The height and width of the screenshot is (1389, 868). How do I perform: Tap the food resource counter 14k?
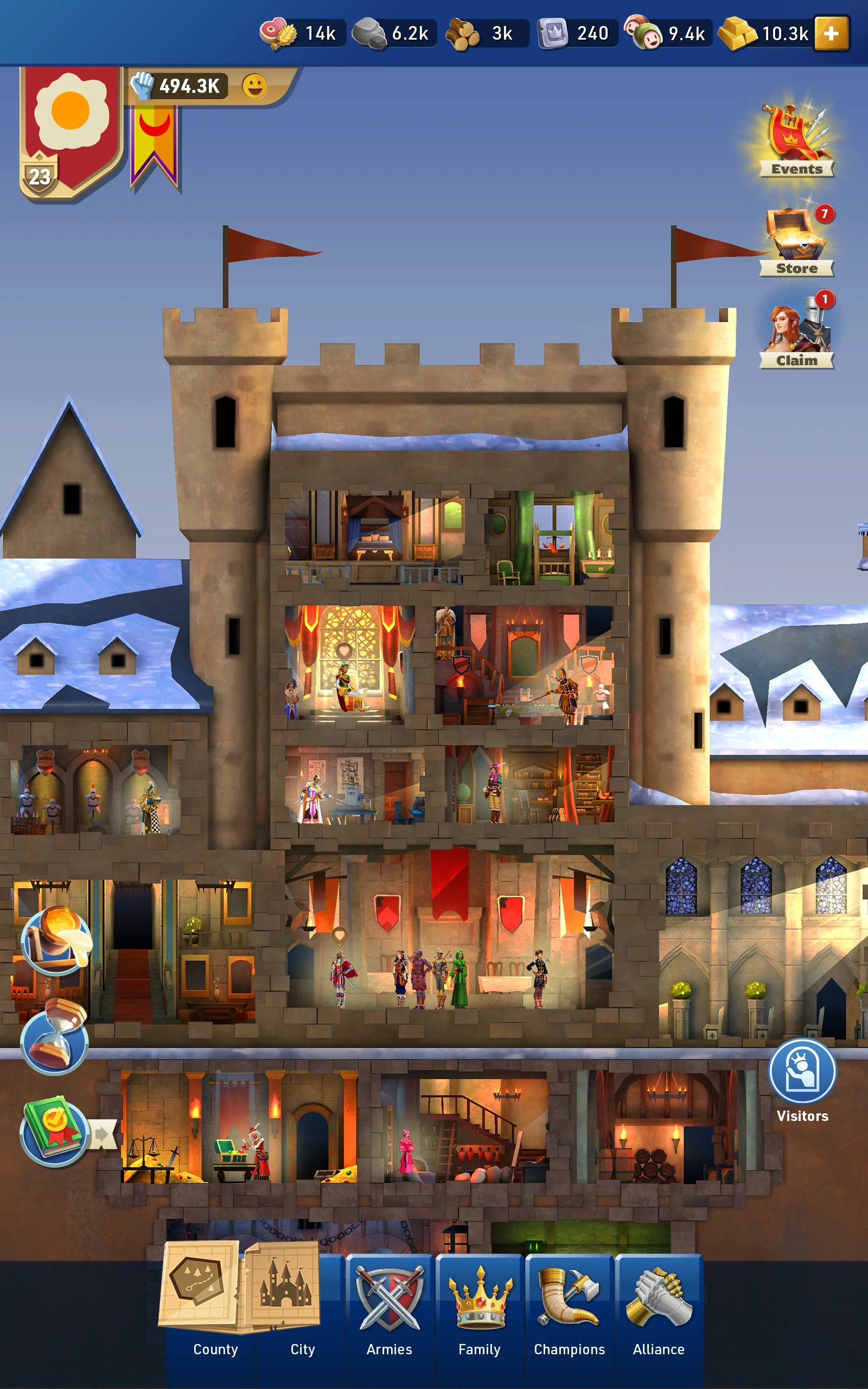coord(302,33)
